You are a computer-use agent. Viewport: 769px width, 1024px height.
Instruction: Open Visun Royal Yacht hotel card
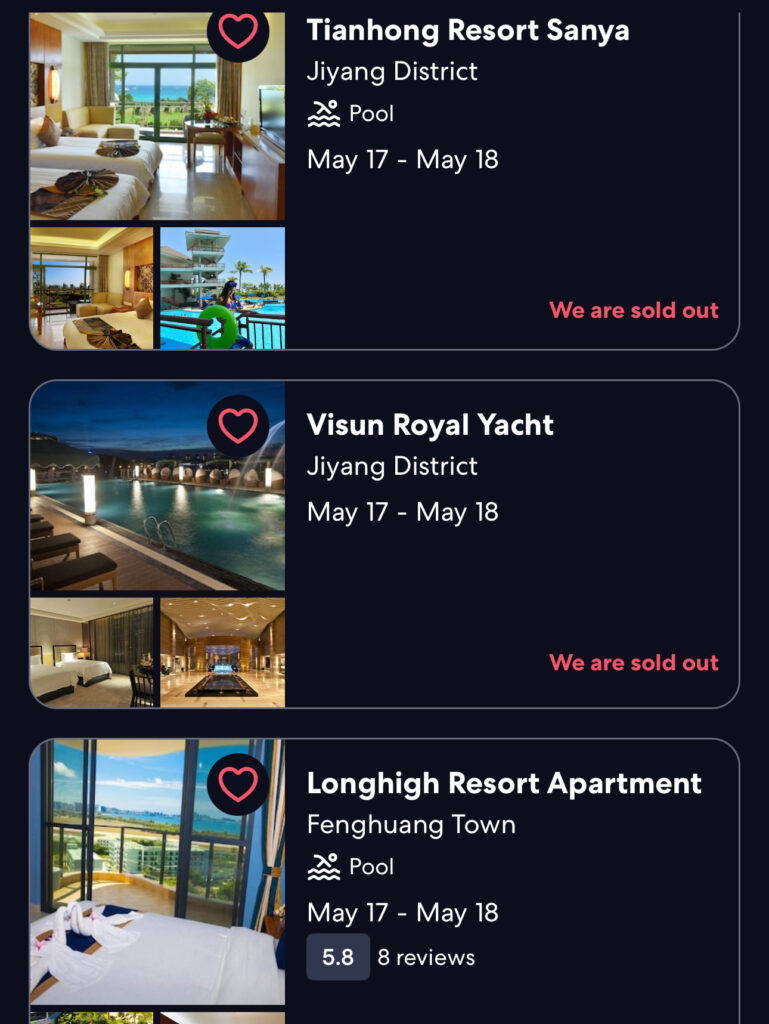430,425
